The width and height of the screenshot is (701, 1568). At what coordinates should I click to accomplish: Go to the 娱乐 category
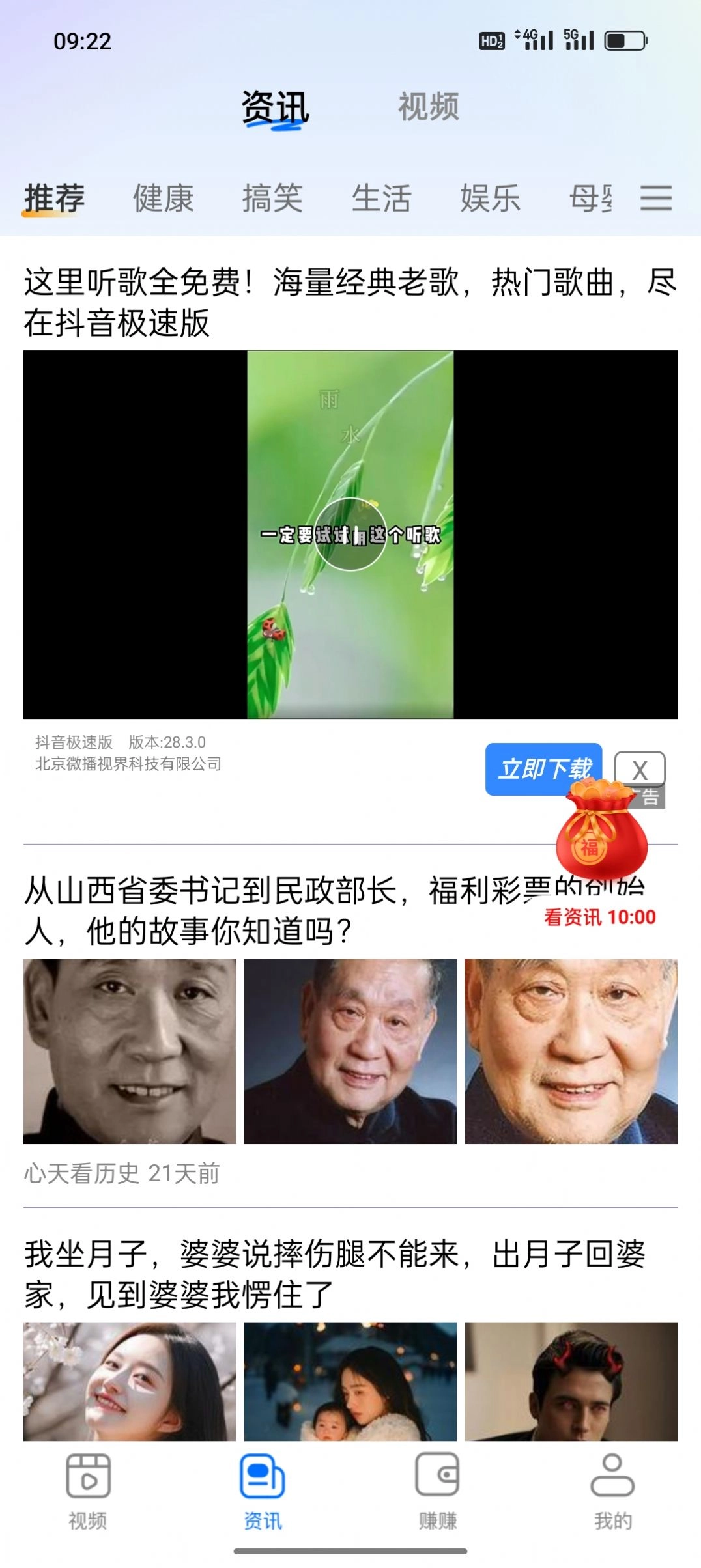point(490,198)
